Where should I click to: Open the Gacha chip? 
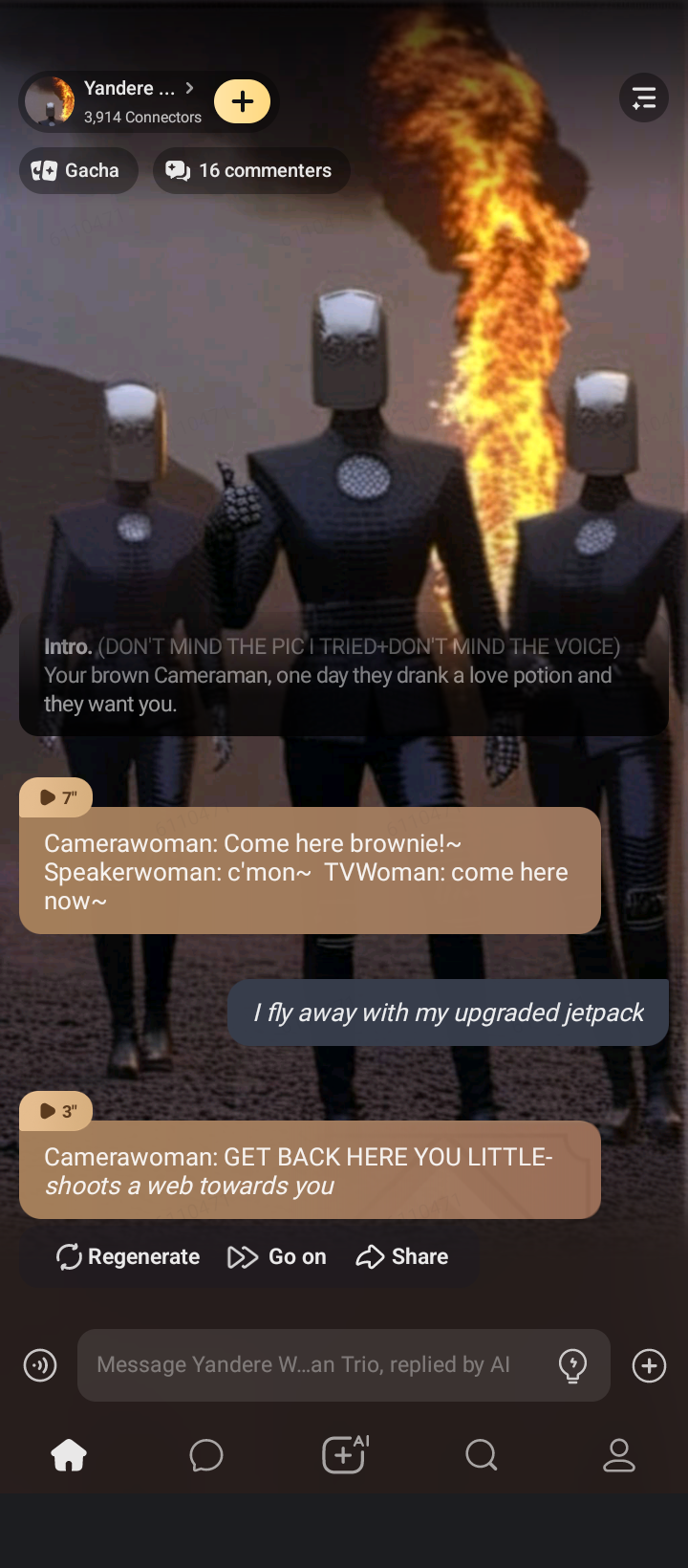click(77, 171)
